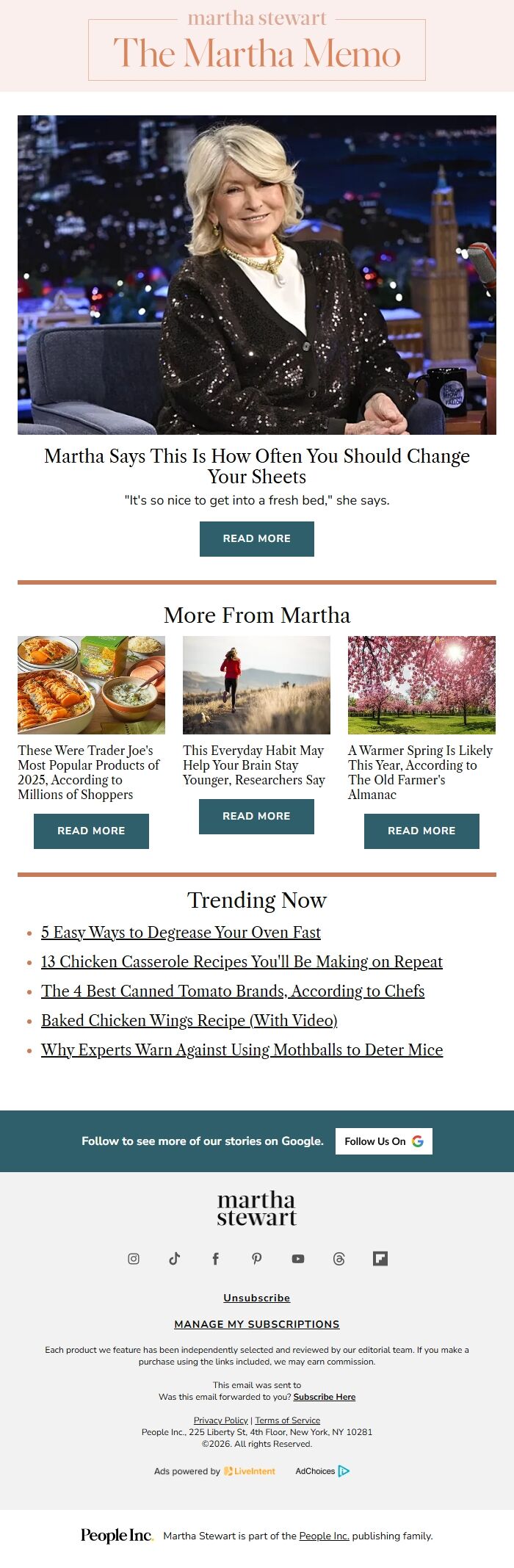Open 13 Chicken Casserole Recipes link
The width and height of the screenshot is (514, 1568).
242,961
